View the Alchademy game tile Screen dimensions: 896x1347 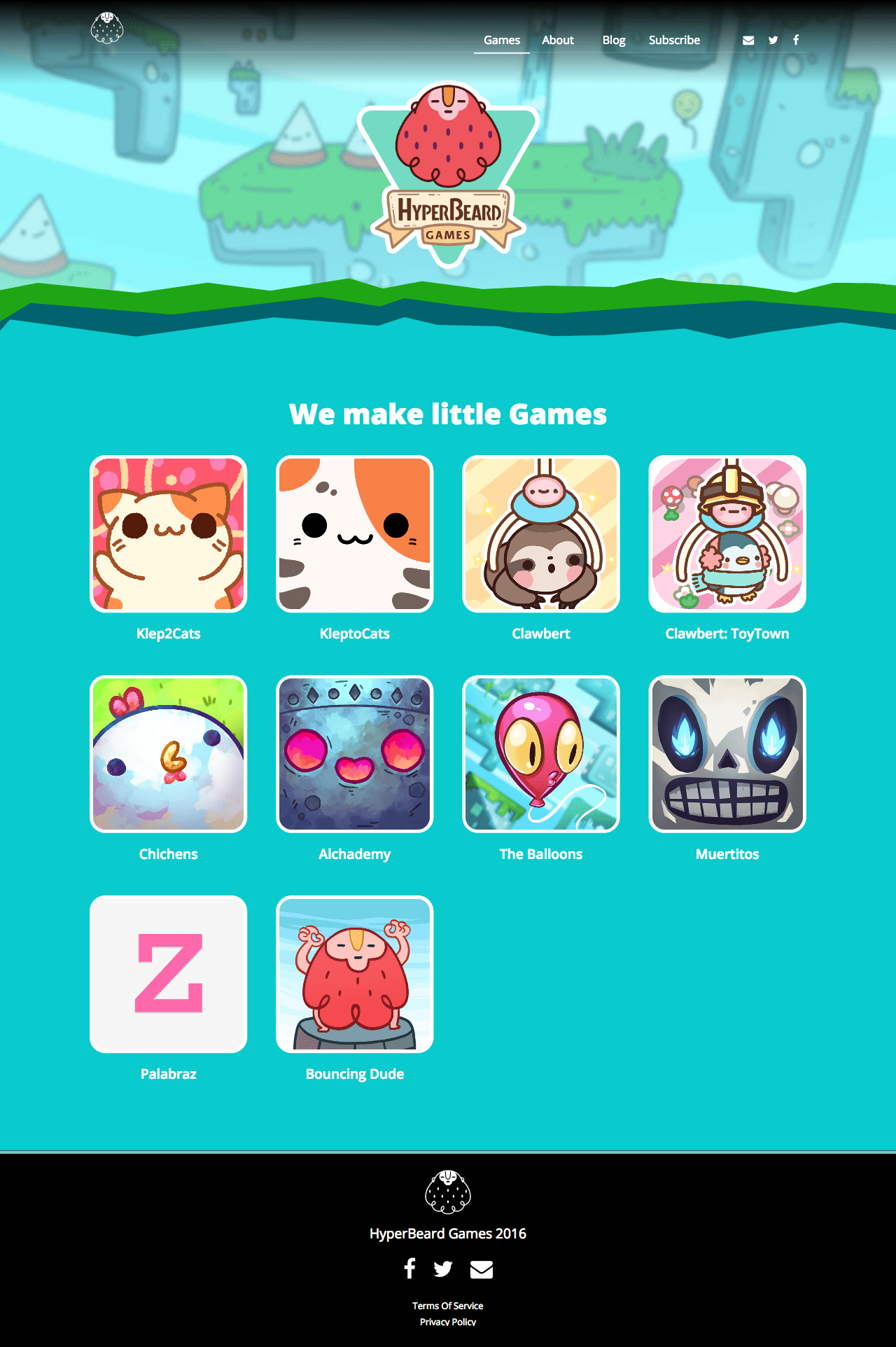coord(354,754)
